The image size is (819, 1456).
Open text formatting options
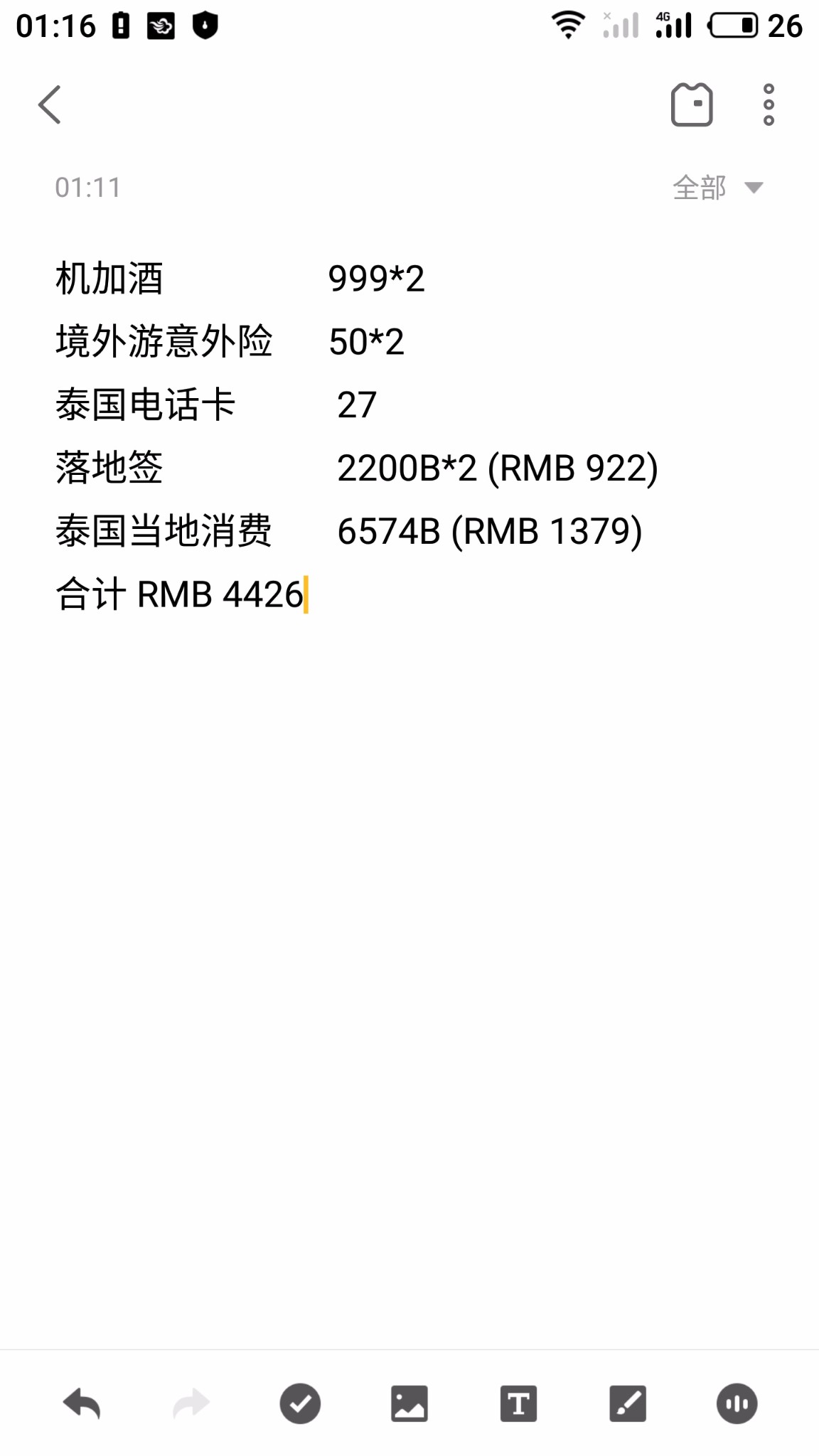pos(518,1404)
